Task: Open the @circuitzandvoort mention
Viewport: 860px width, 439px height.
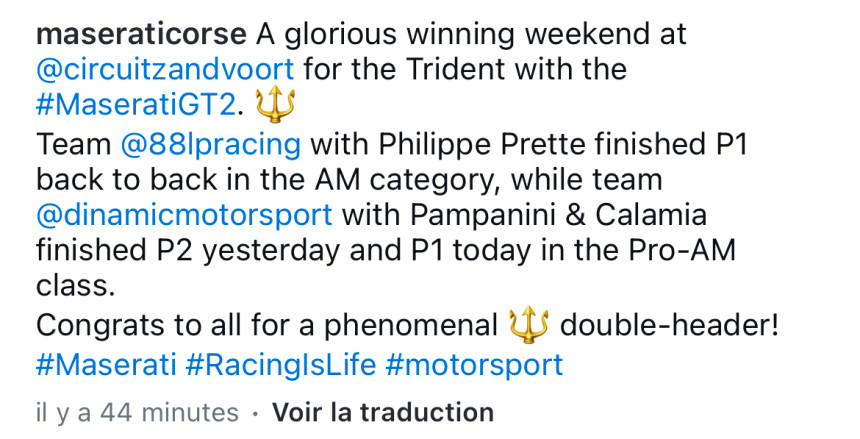Action: point(164,71)
